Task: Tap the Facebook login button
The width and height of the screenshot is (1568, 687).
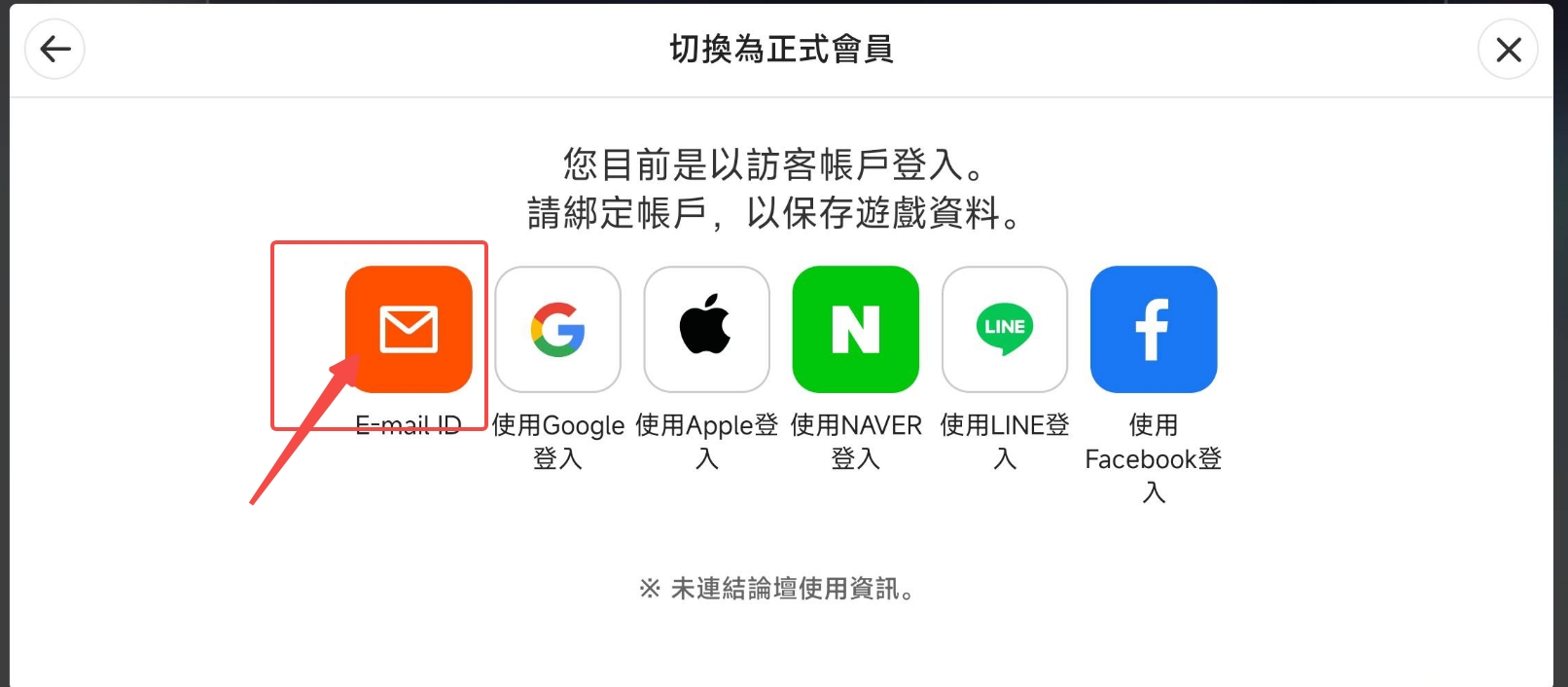Action: click(1154, 329)
